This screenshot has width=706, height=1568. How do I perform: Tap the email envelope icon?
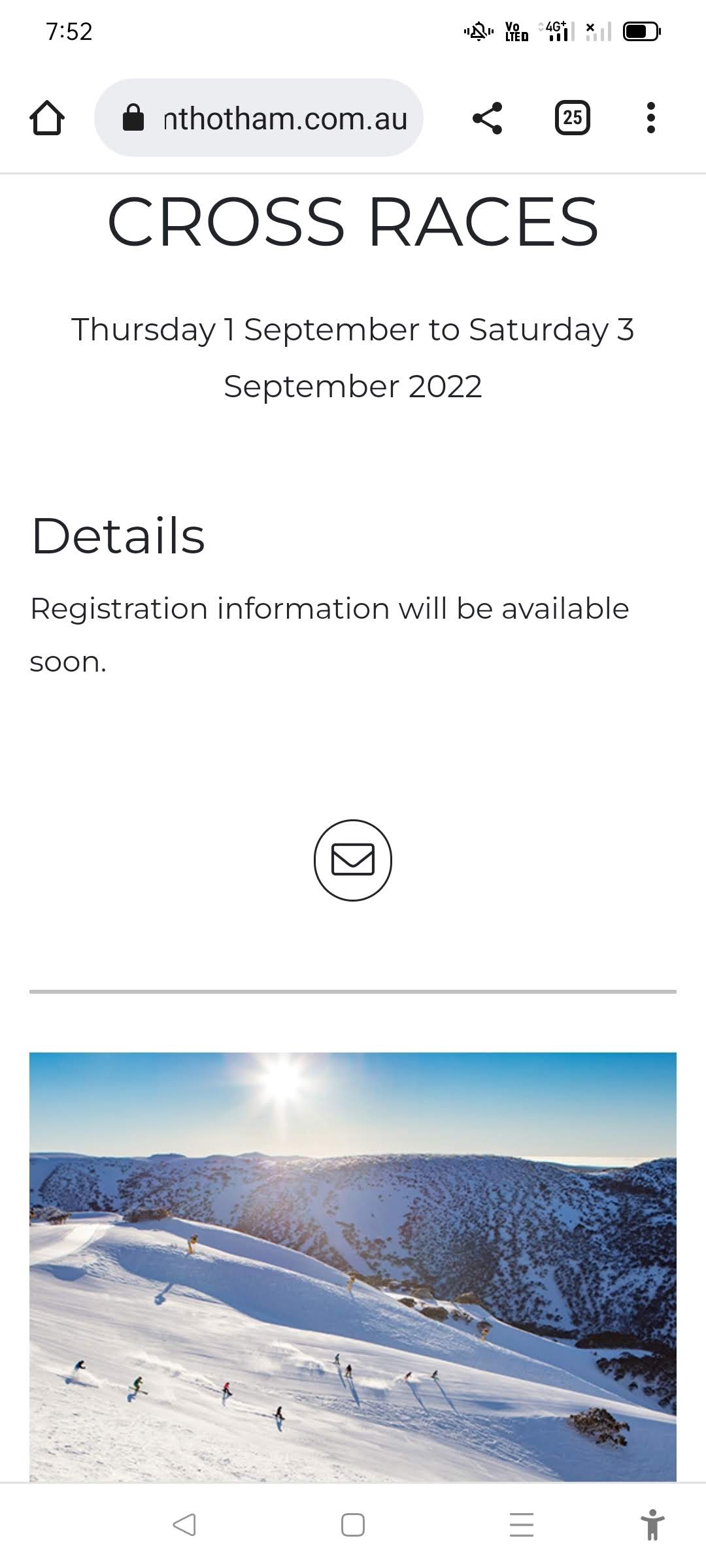[x=353, y=860]
